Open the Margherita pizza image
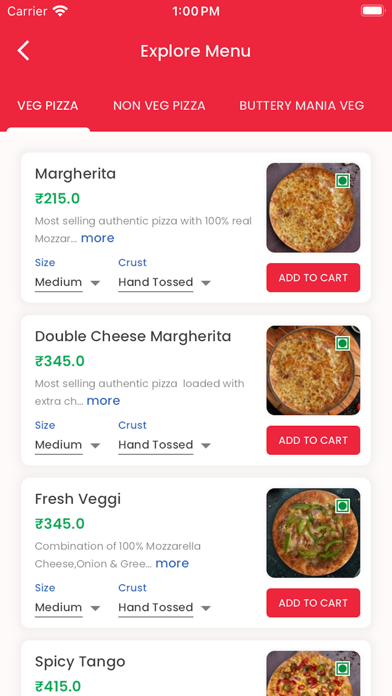 coord(313,208)
